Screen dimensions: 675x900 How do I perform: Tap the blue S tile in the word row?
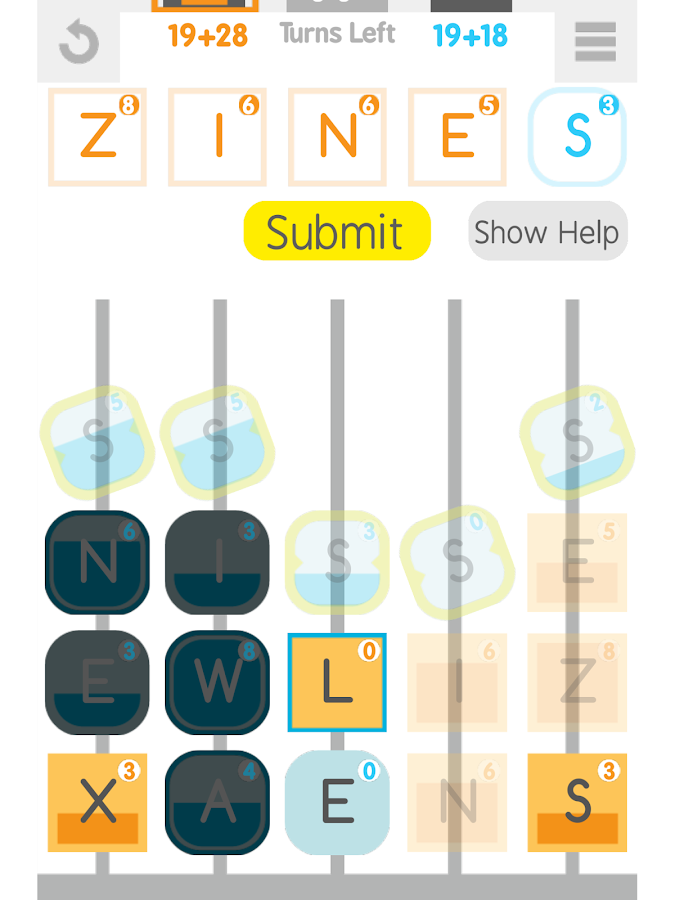577,137
